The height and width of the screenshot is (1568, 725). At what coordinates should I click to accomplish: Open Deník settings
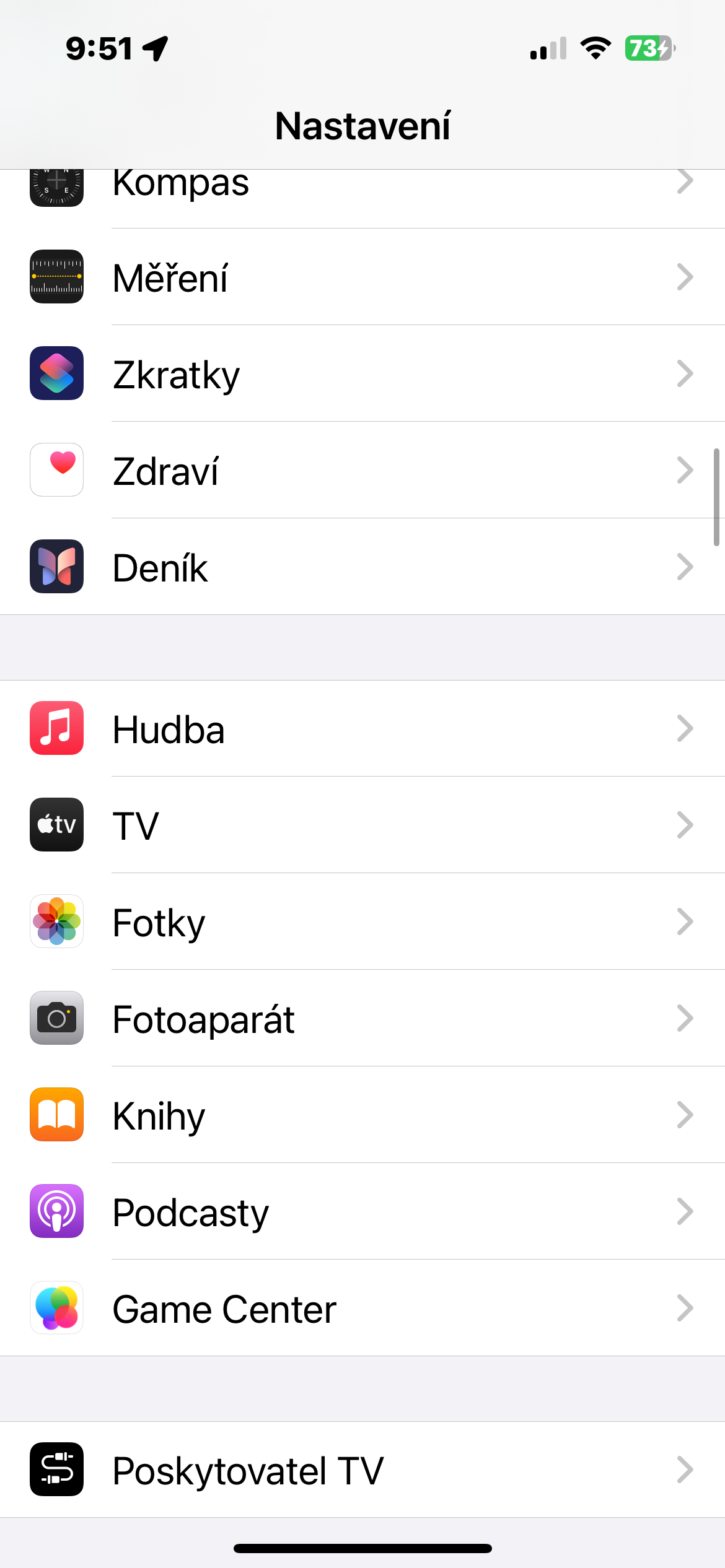[x=362, y=567]
